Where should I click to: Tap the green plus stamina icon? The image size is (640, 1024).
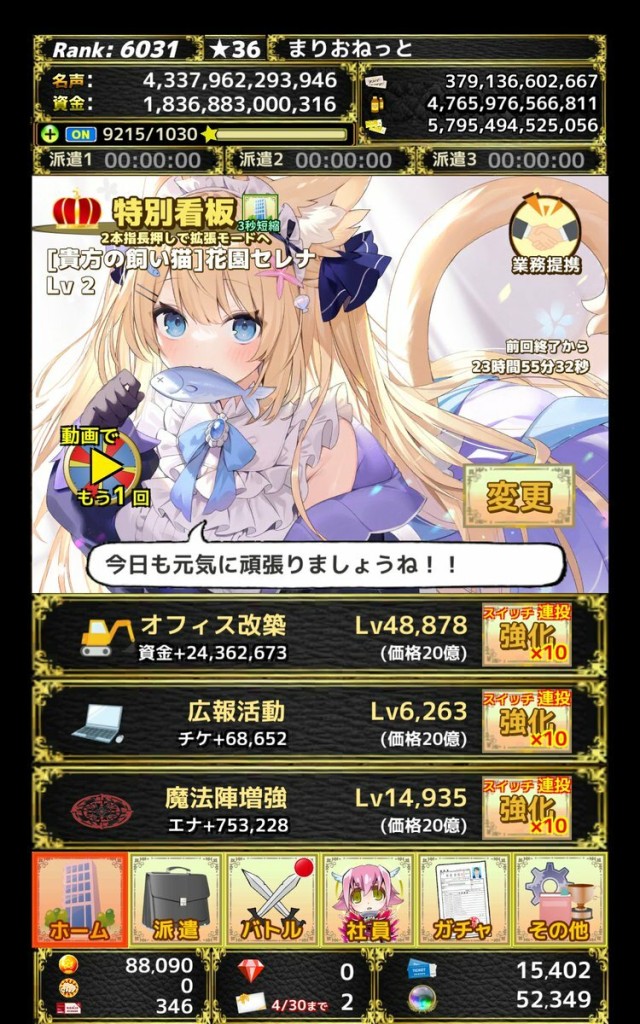pos(49,133)
